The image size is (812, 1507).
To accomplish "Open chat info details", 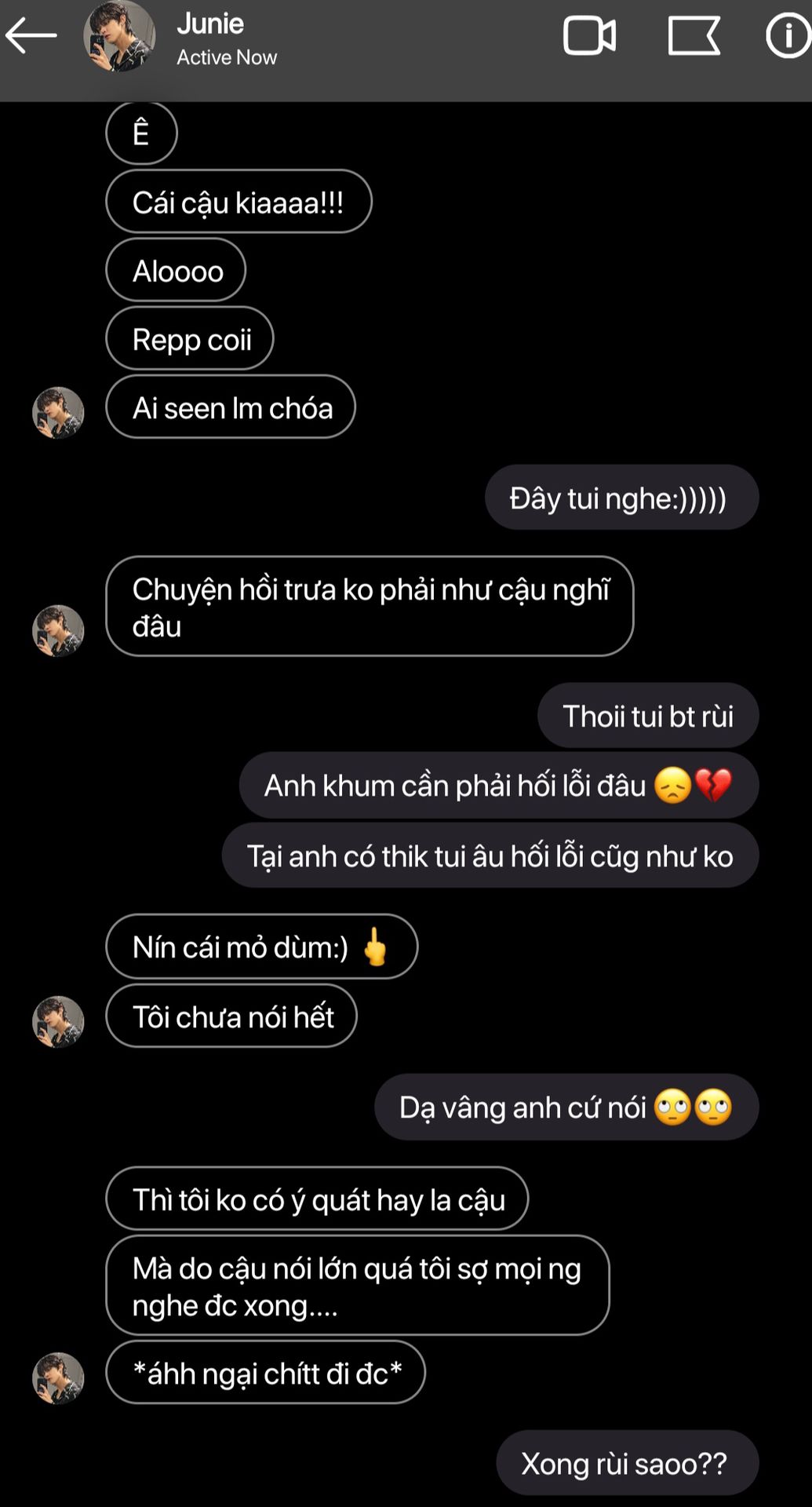I will 788,36.
